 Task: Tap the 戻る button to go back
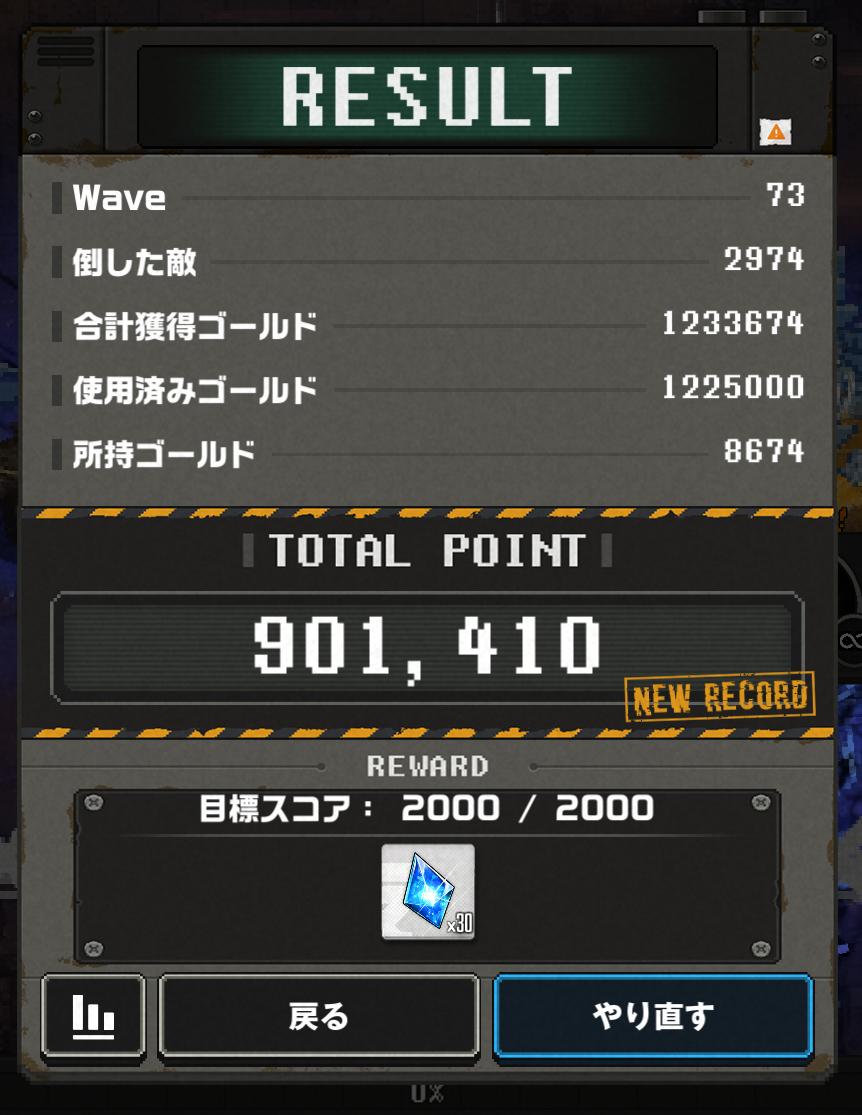(318, 1017)
